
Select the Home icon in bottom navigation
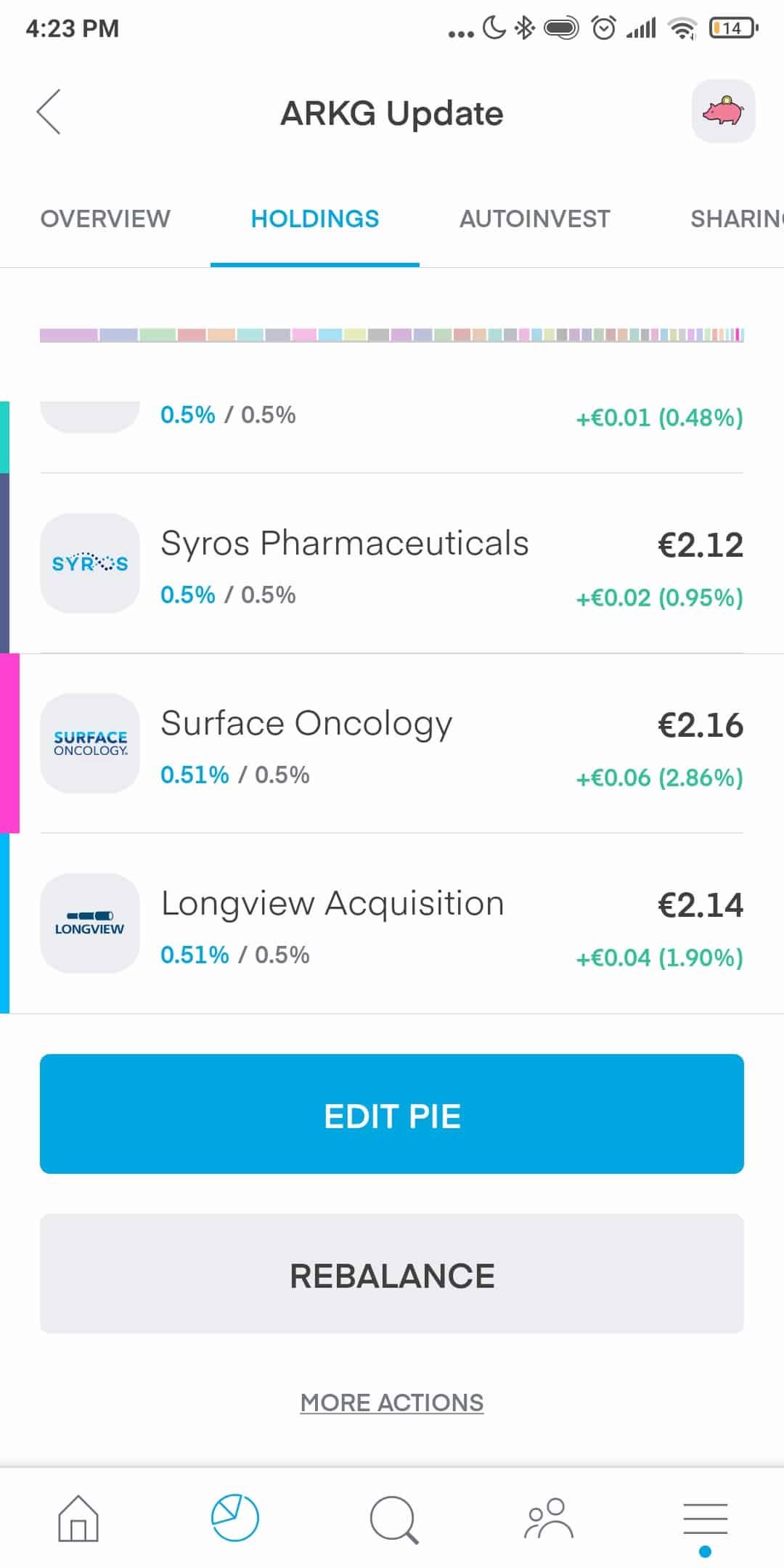[x=78, y=1517]
